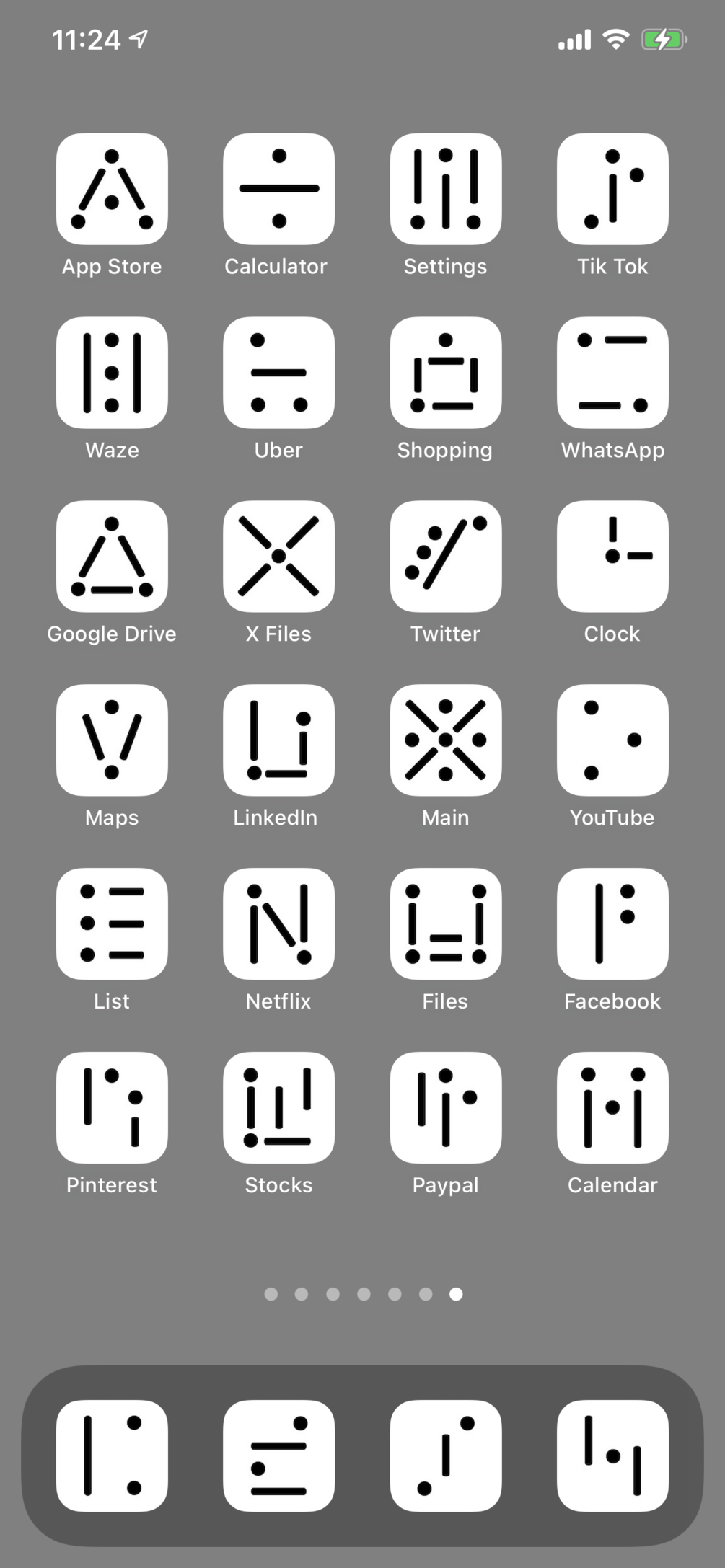Screen dimensions: 725x1568
Task: Launch the Calculator app
Action: [x=278, y=189]
